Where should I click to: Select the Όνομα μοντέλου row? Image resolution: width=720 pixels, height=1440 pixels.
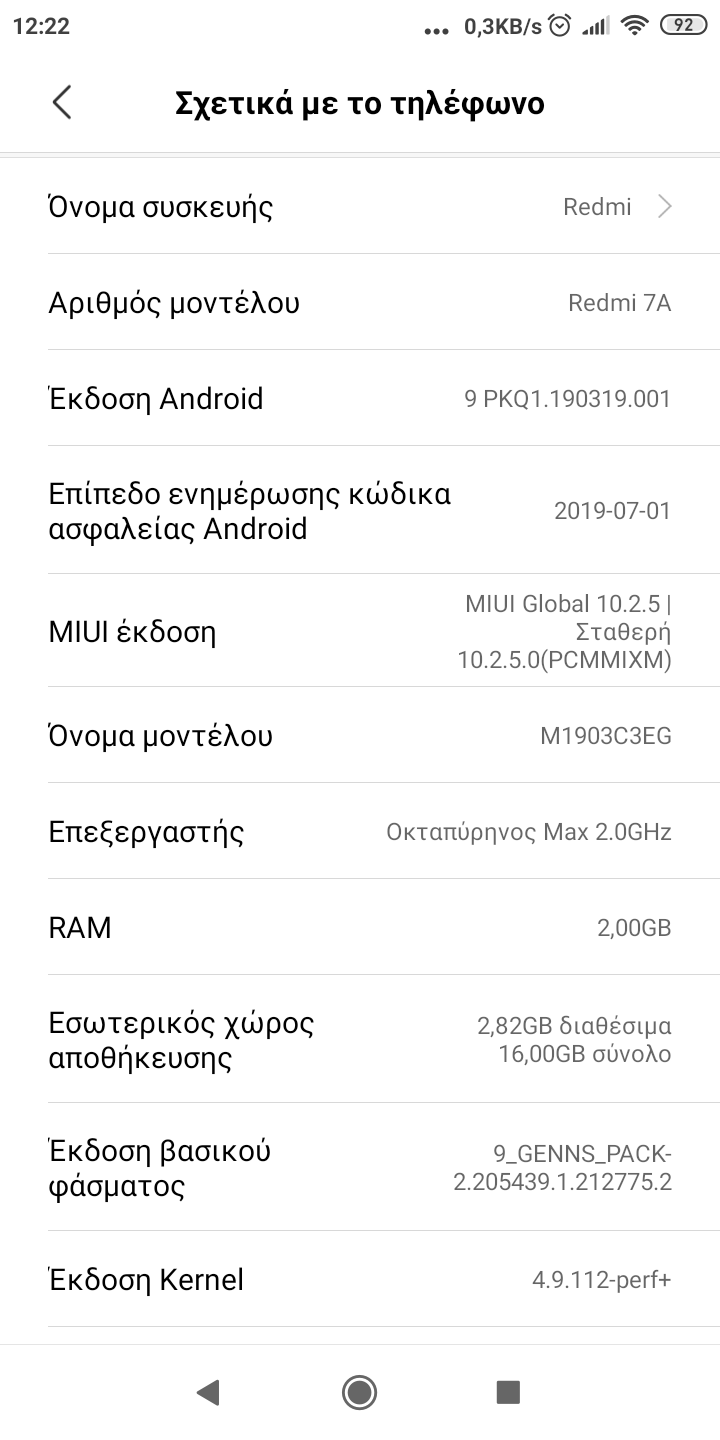[360, 736]
